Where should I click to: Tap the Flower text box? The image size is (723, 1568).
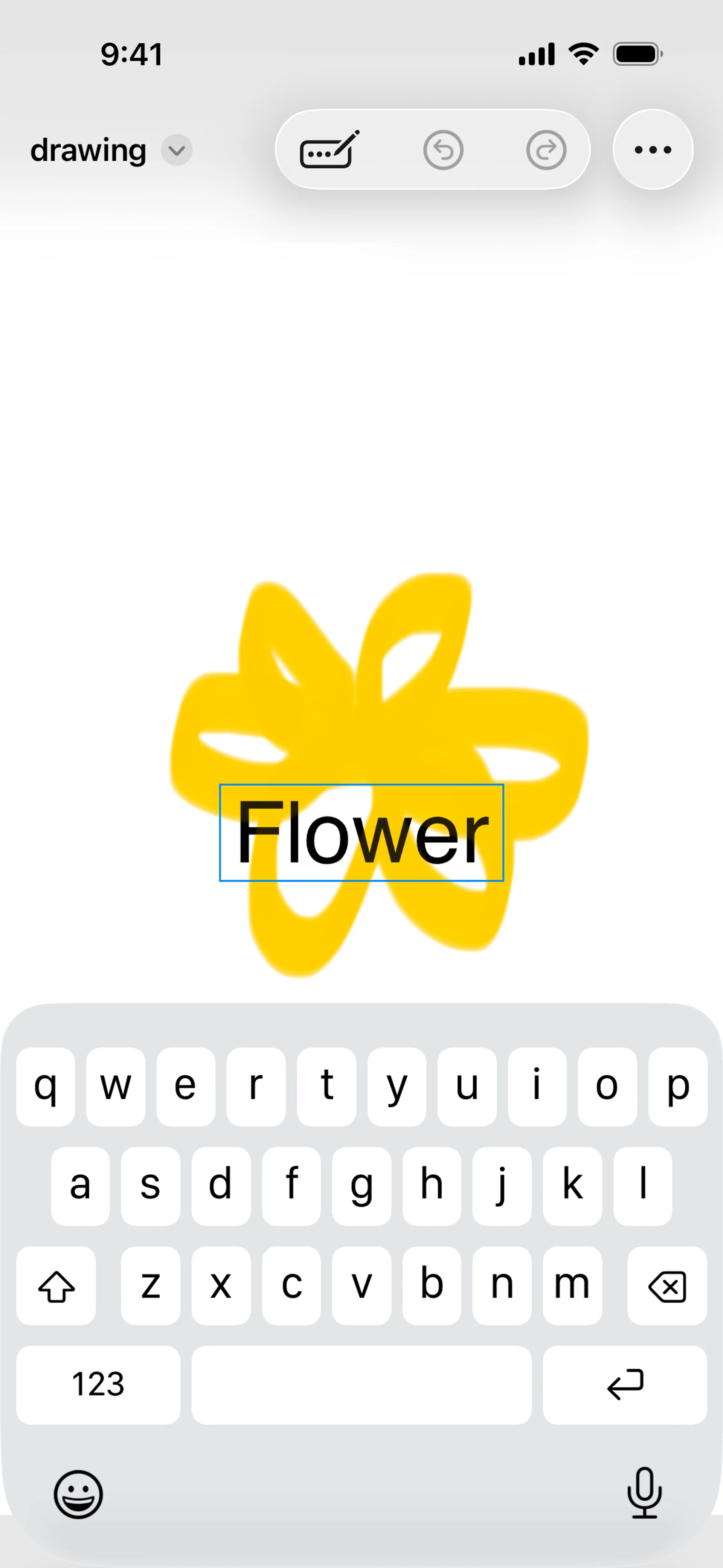(361, 832)
